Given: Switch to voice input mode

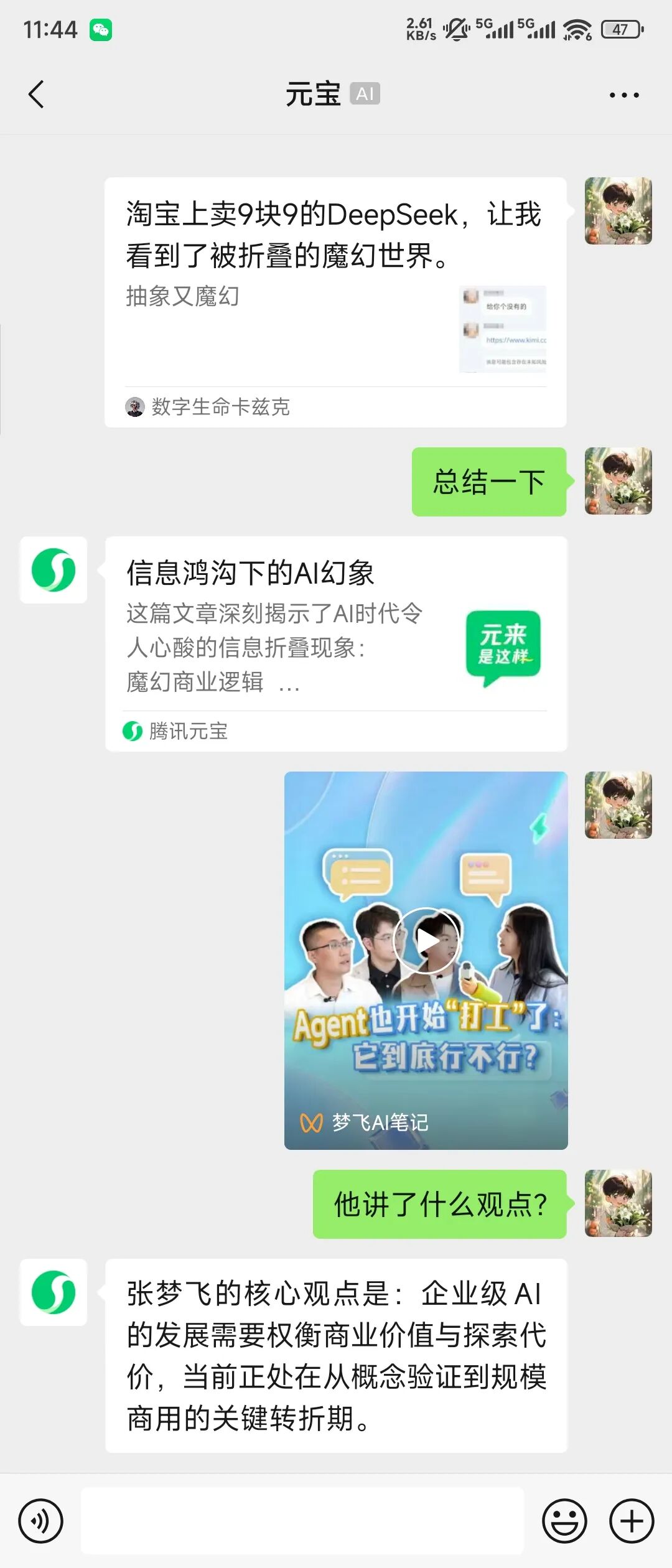Looking at the screenshot, I should (41, 1521).
